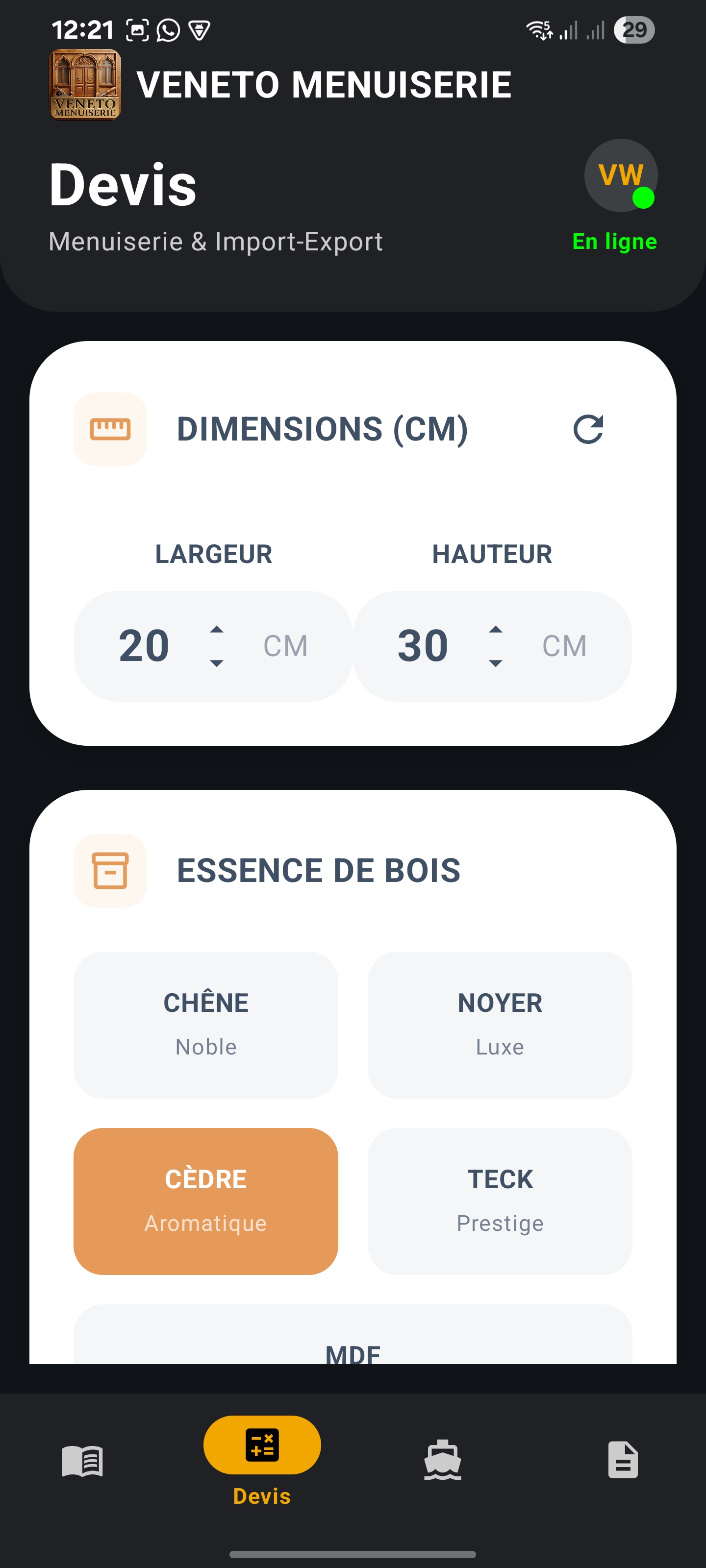
Task: Tap the Largeur input field showing 20
Action: pyautogui.click(x=144, y=645)
